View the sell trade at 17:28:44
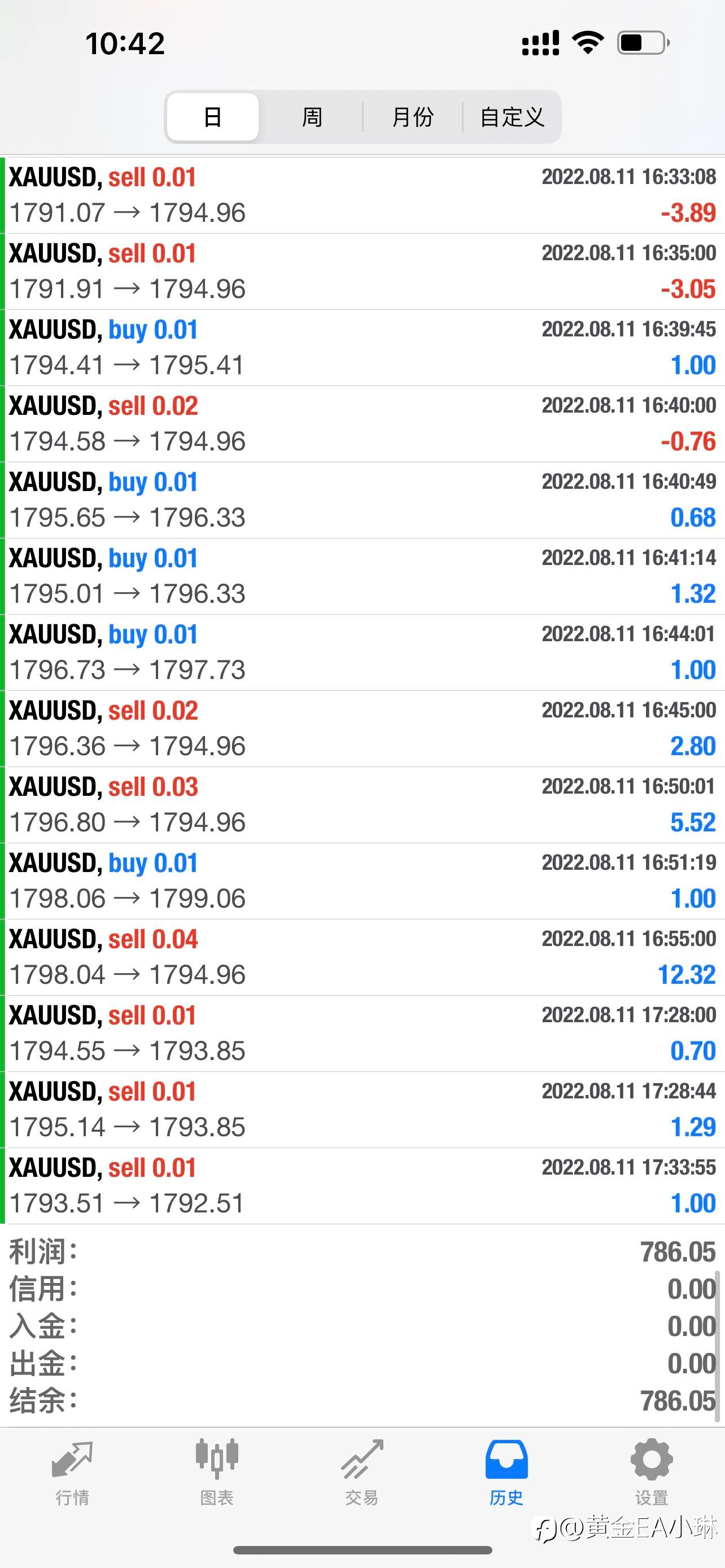This screenshot has width=725, height=1568. click(364, 1110)
